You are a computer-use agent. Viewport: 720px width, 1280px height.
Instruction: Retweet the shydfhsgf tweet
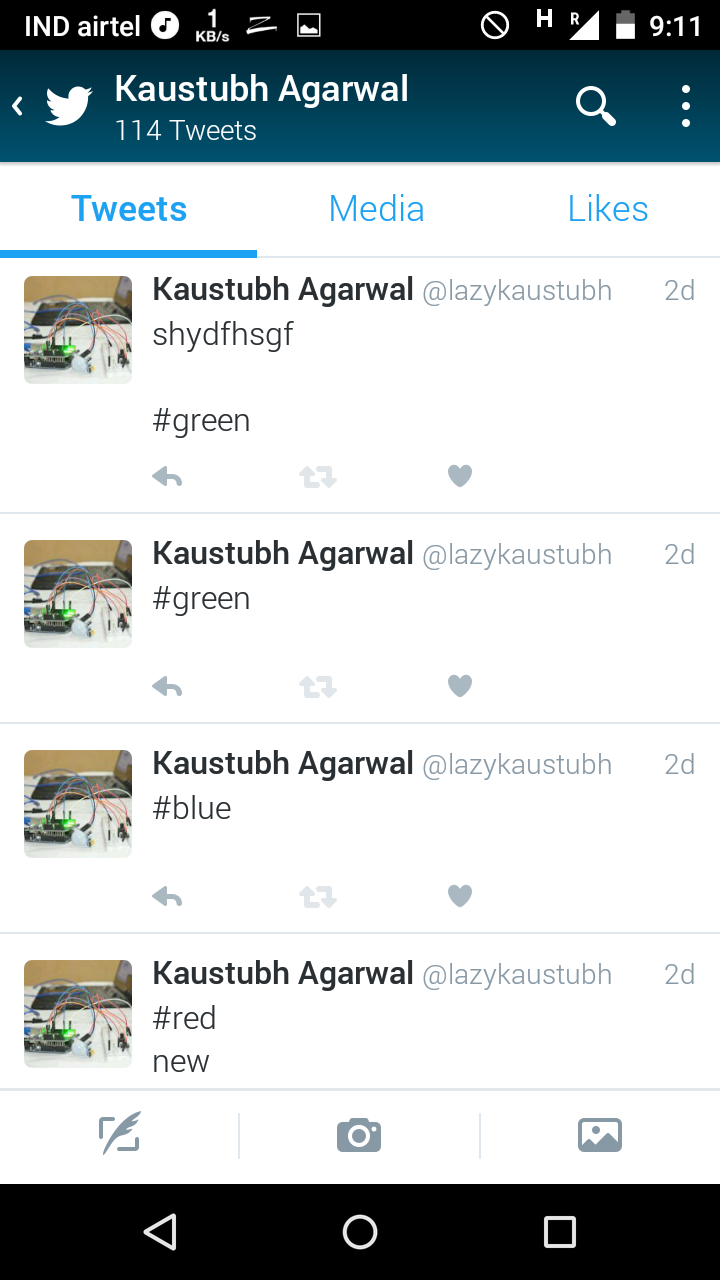pyautogui.click(x=318, y=477)
